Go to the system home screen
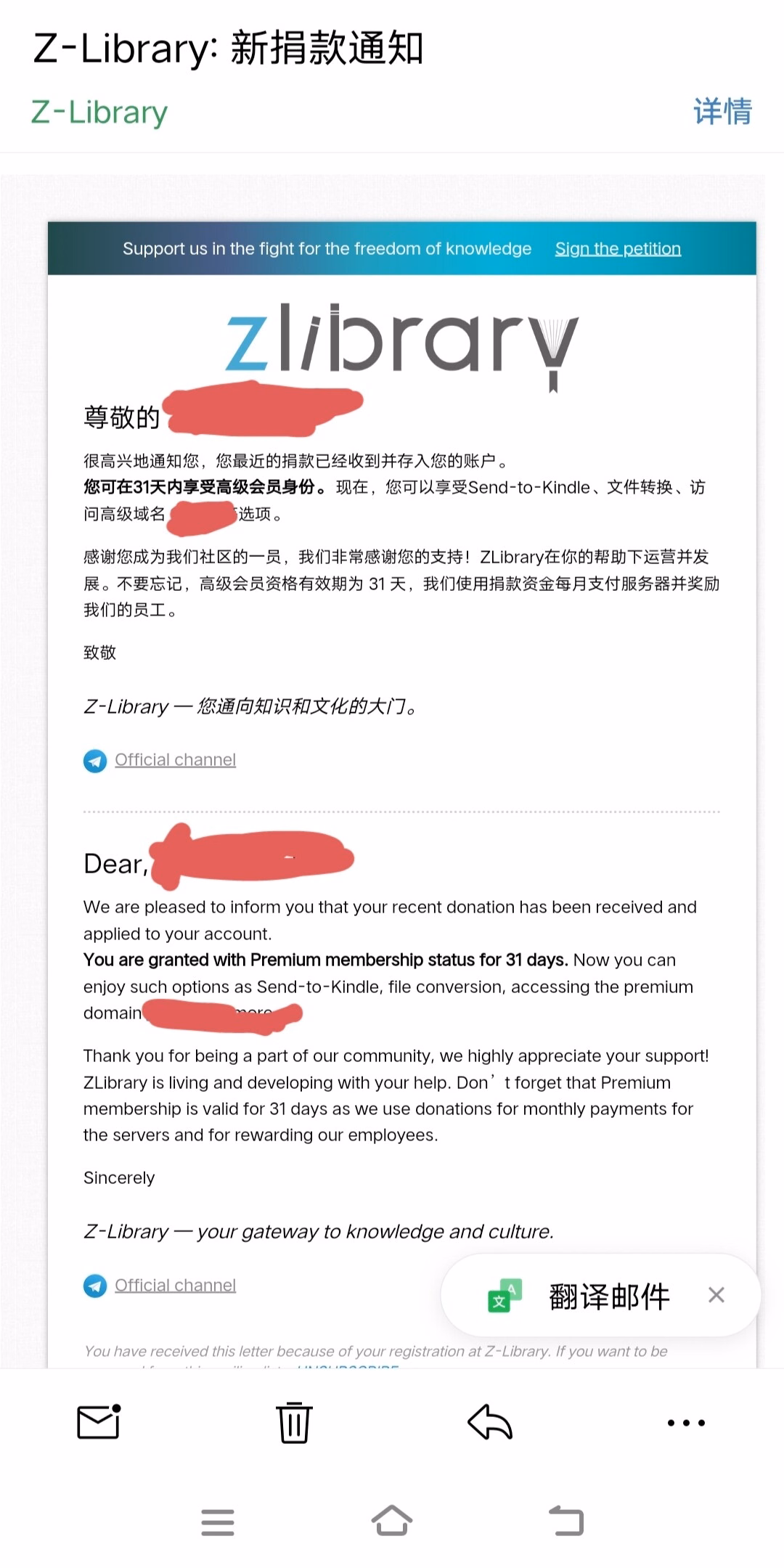This screenshot has width=784, height=1568. coord(392,1521)
